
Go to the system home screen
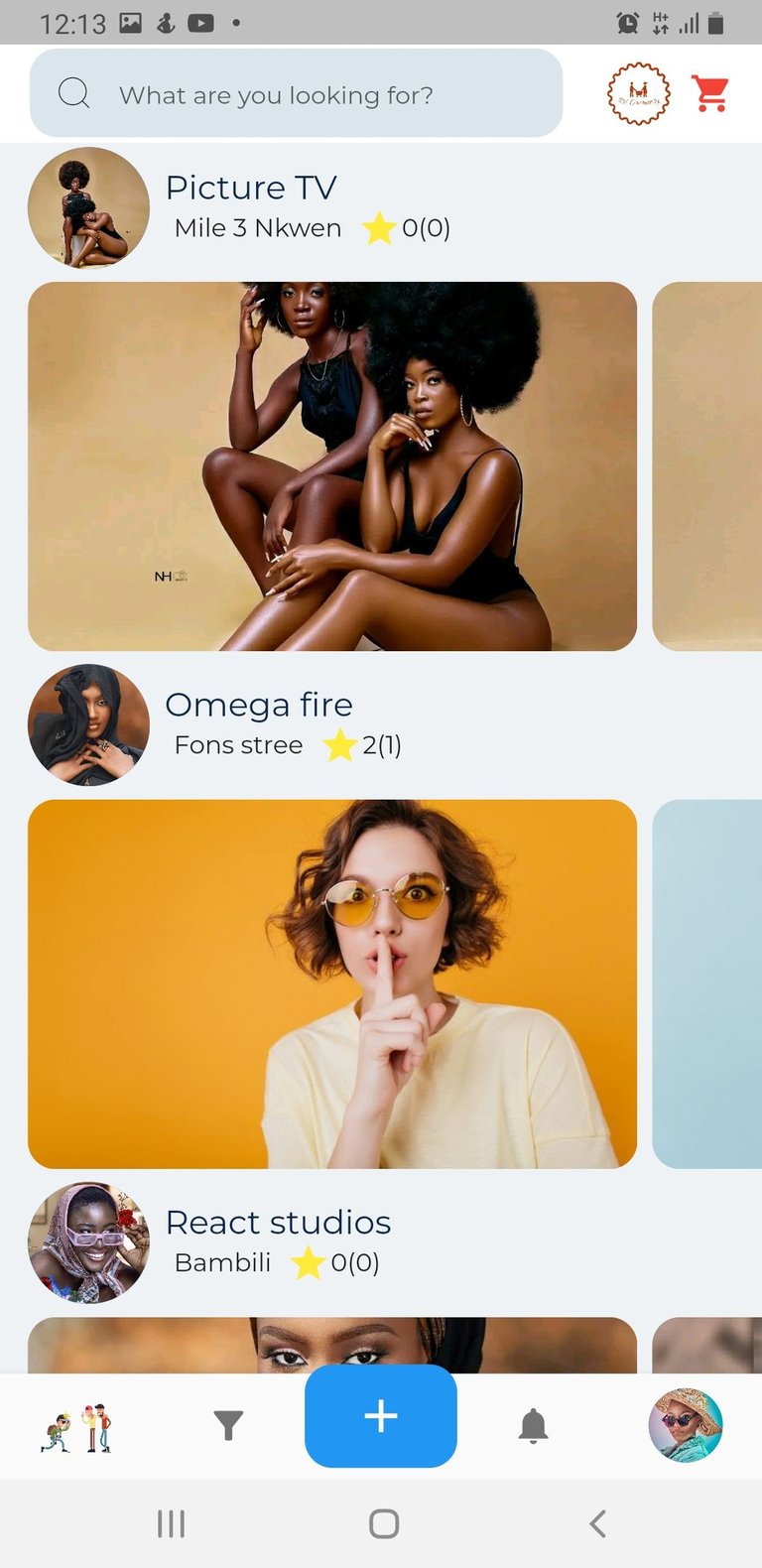384,1523
